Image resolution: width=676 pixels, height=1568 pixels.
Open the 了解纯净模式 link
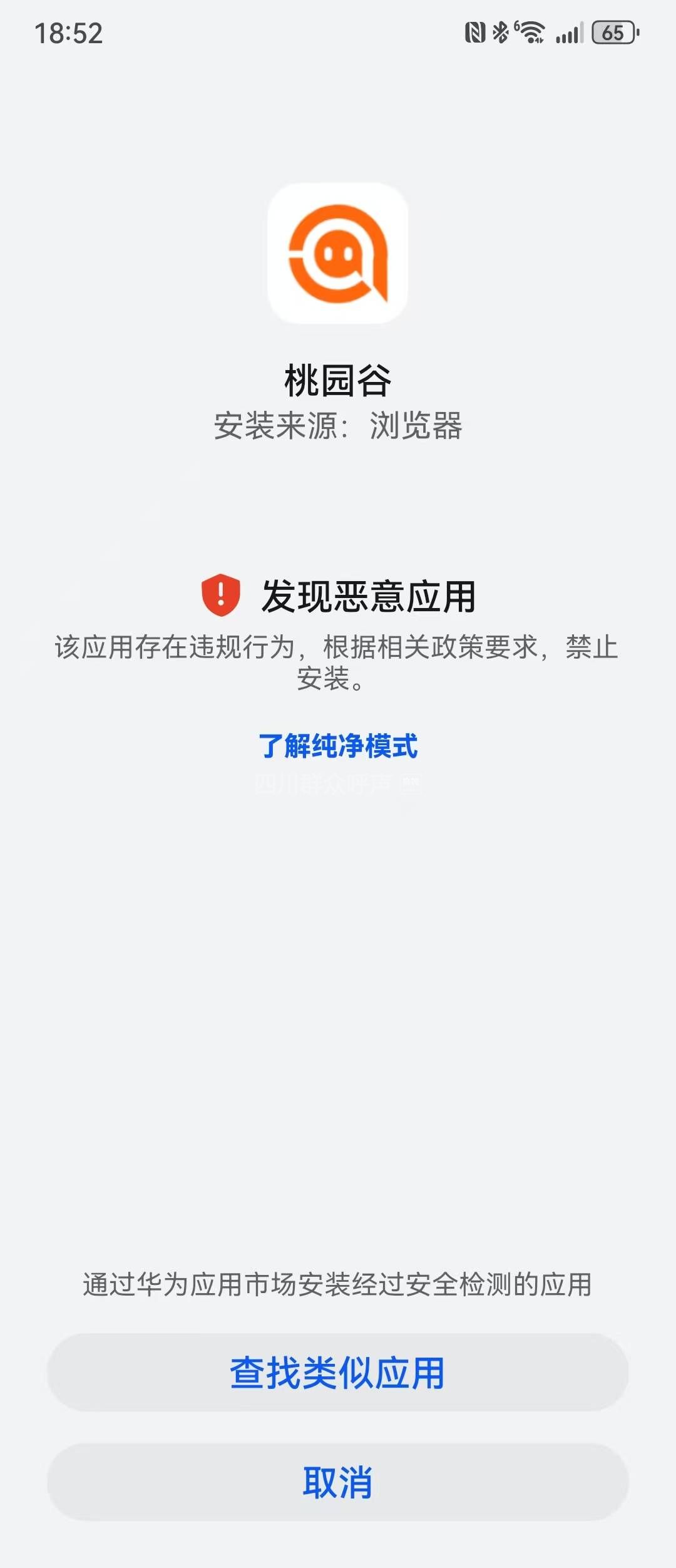point(338,746)
